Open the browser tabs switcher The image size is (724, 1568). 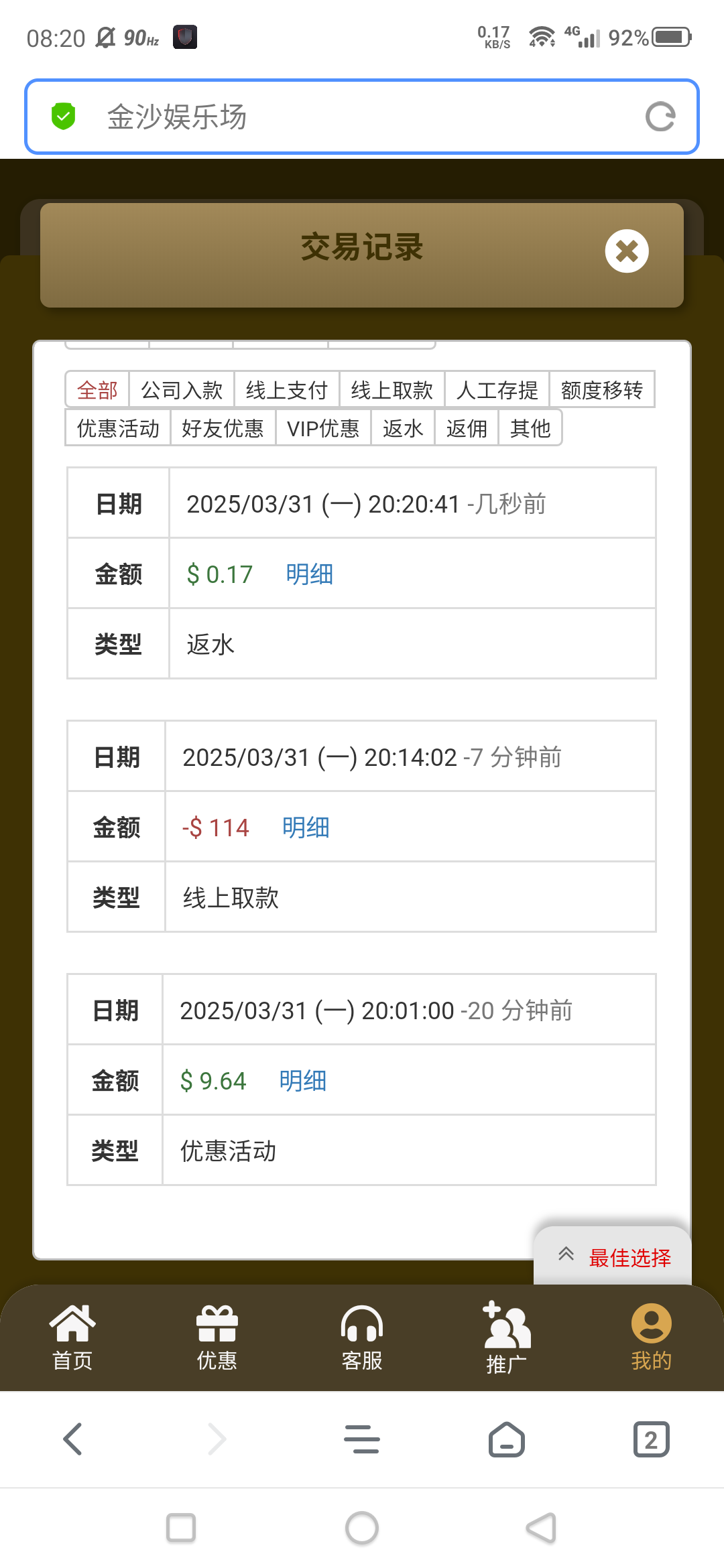tap(651, 1439)
